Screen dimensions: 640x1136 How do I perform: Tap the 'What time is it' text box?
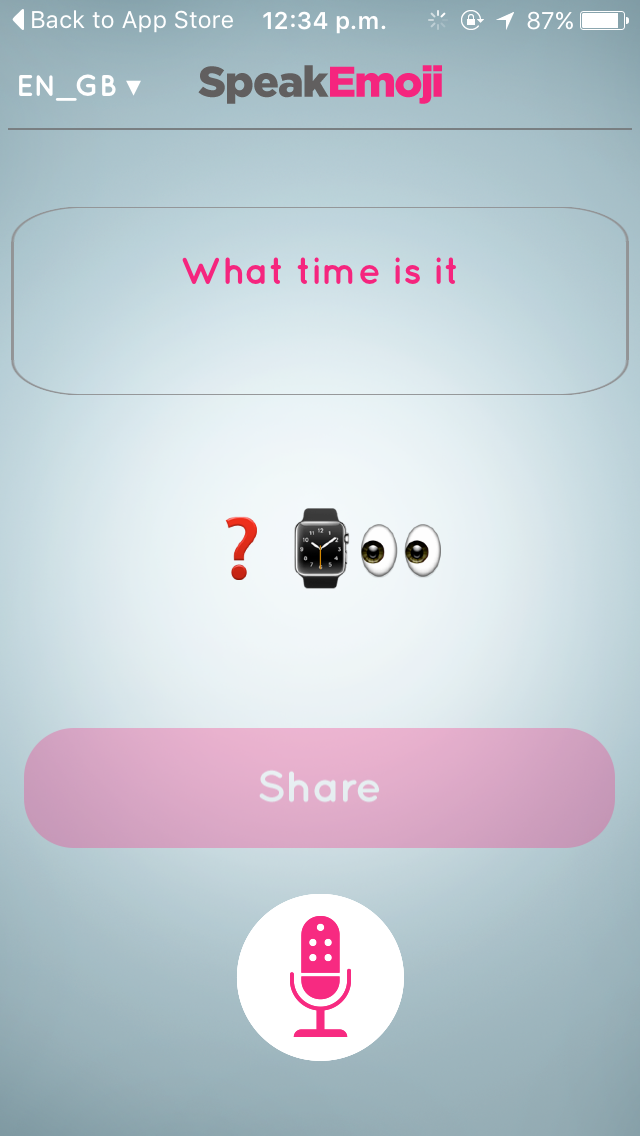tap(320, 301)
